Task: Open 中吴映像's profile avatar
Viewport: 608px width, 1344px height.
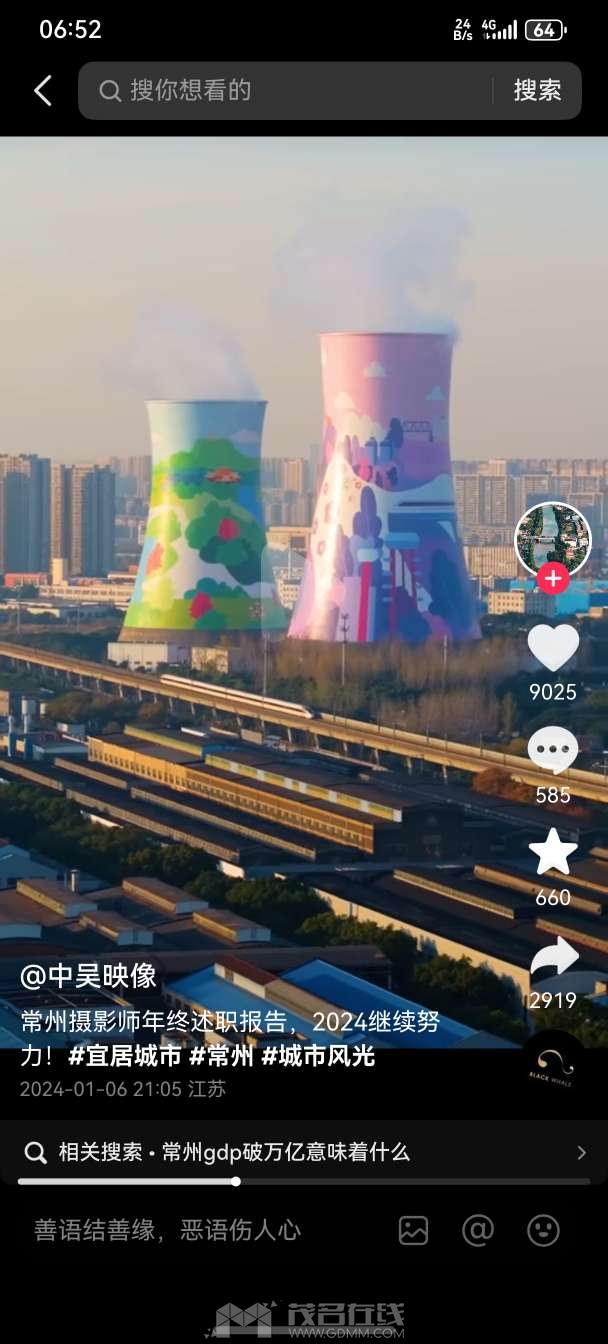Action: click(x=553, y=538)
